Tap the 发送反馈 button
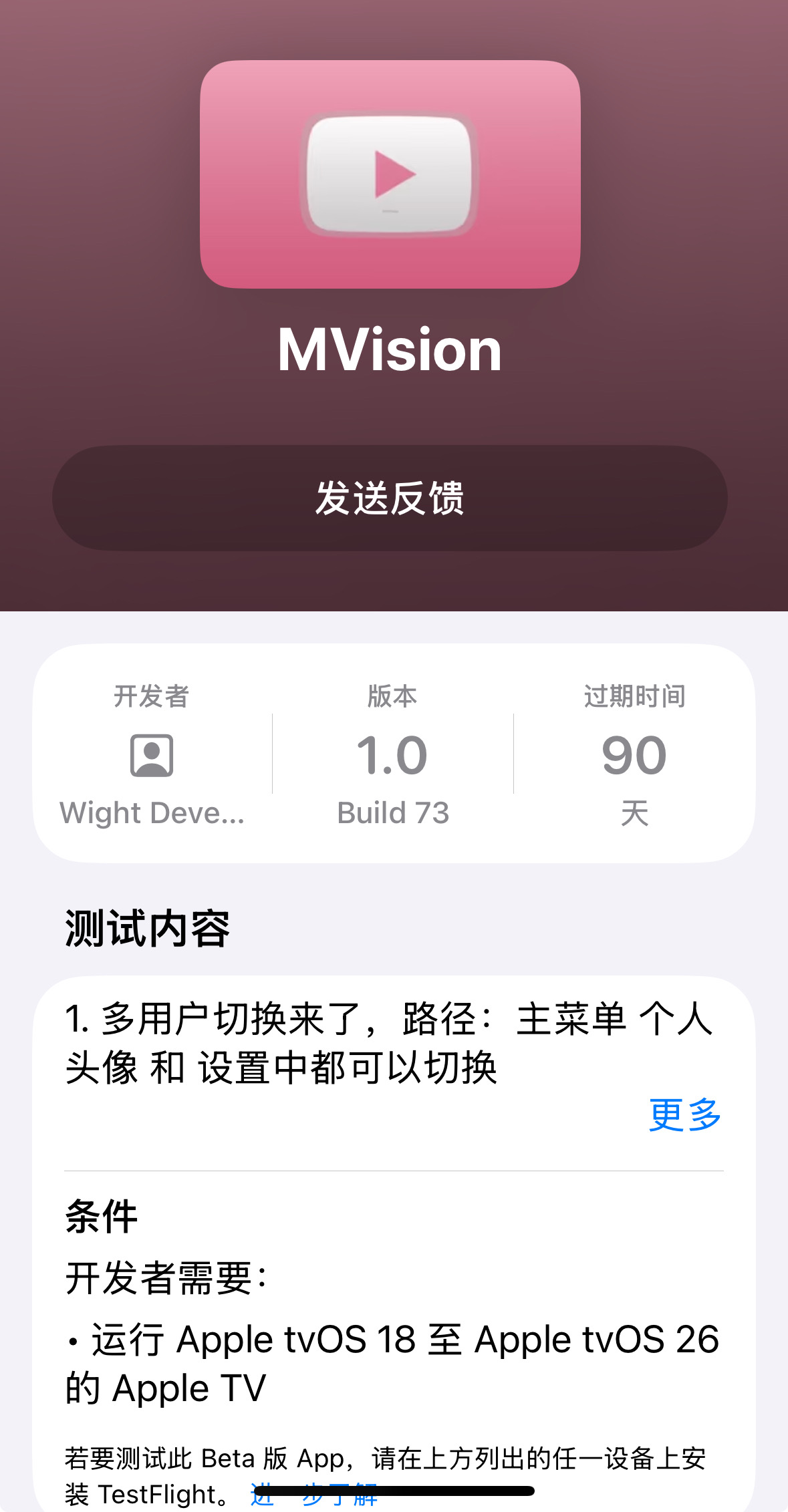Screen dimensions: 788x1512 click(390, 498)
